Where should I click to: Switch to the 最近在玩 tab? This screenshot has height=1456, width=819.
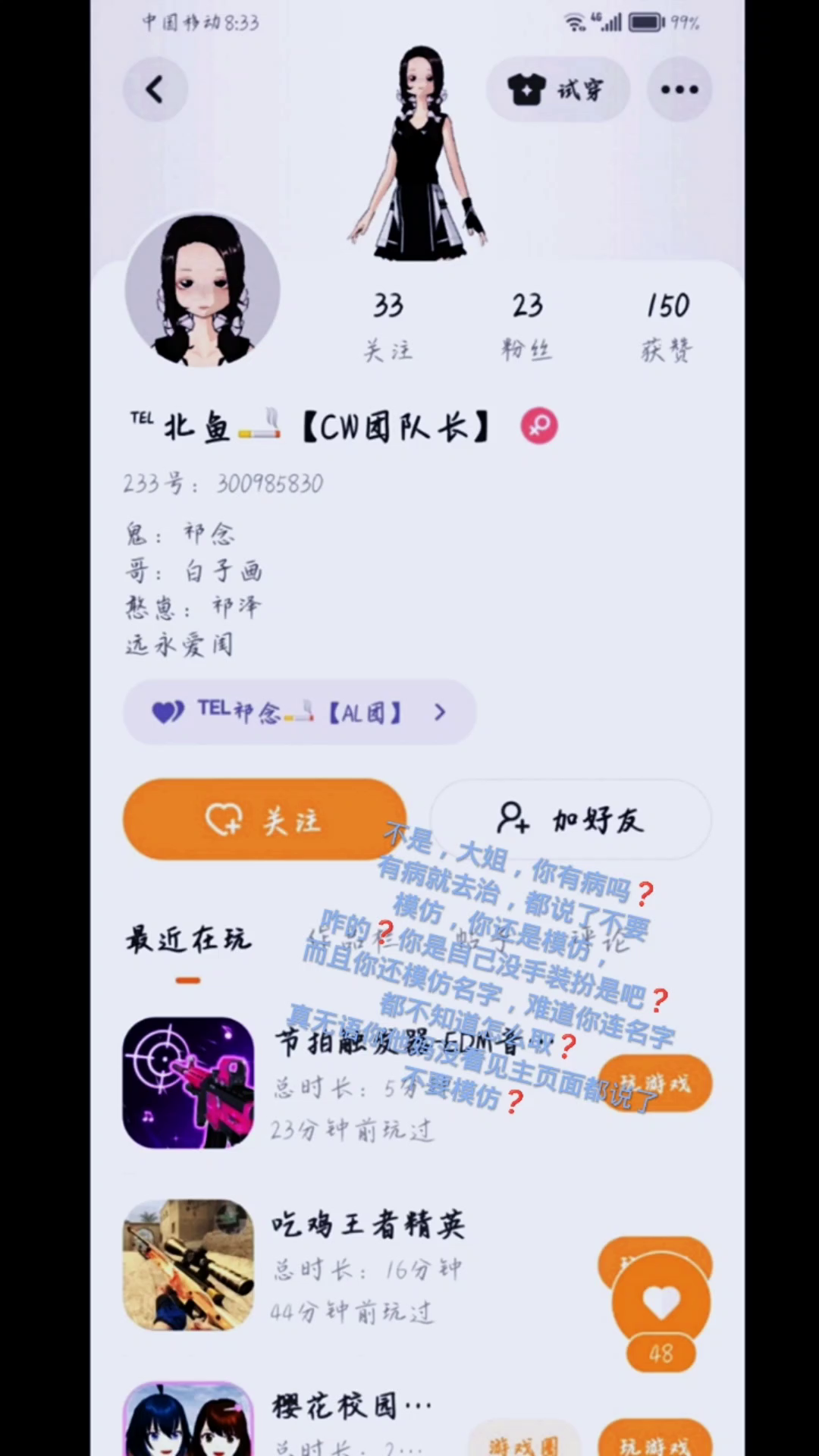coord(188,940)
